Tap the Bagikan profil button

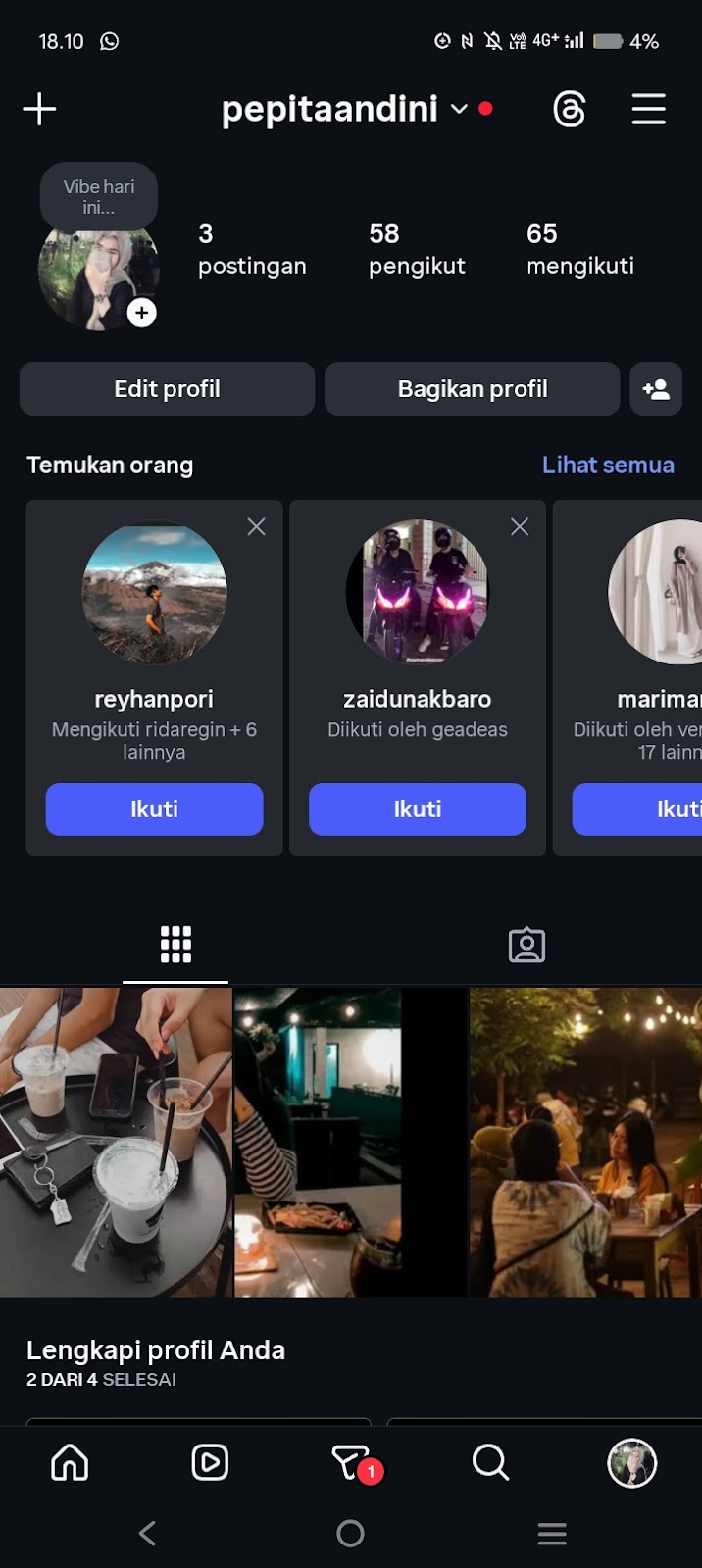[472, 389]
